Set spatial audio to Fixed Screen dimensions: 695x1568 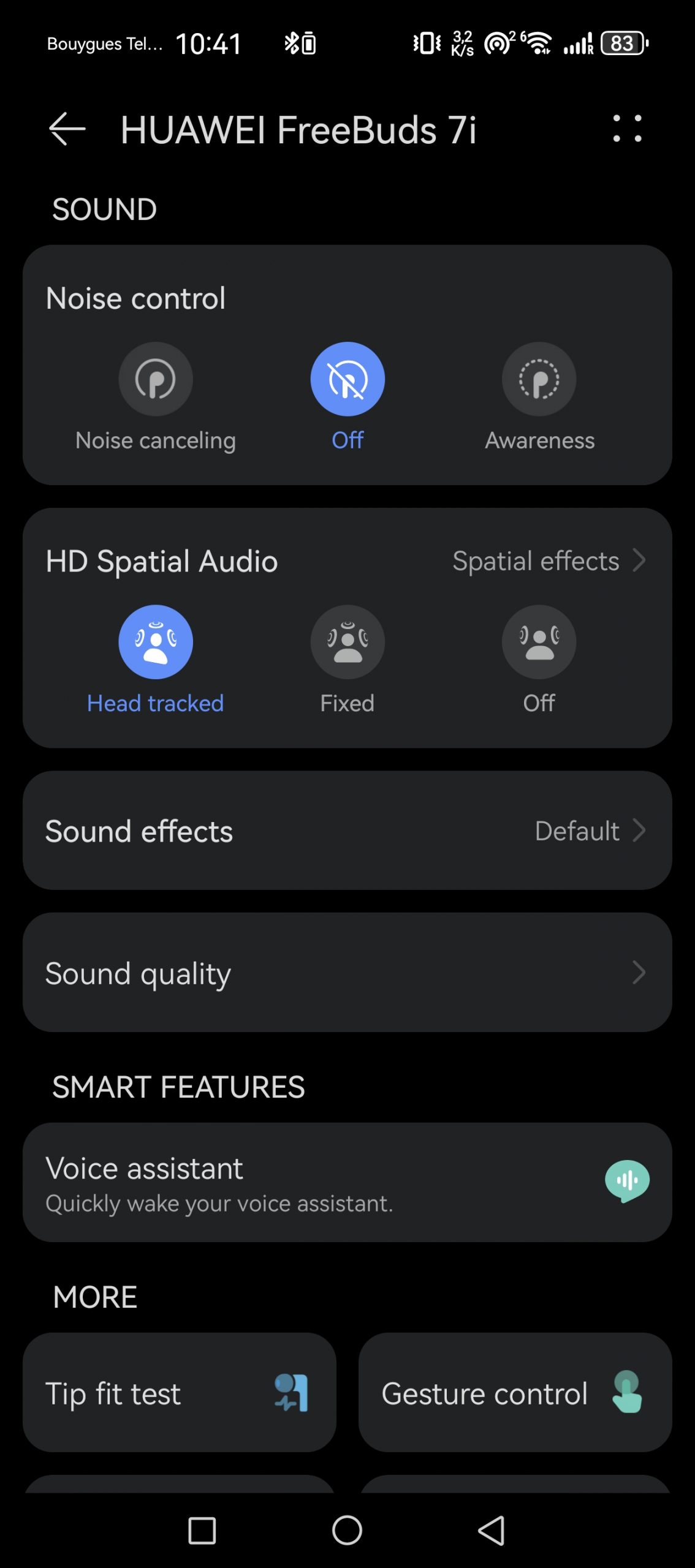(x=347, y=641)
